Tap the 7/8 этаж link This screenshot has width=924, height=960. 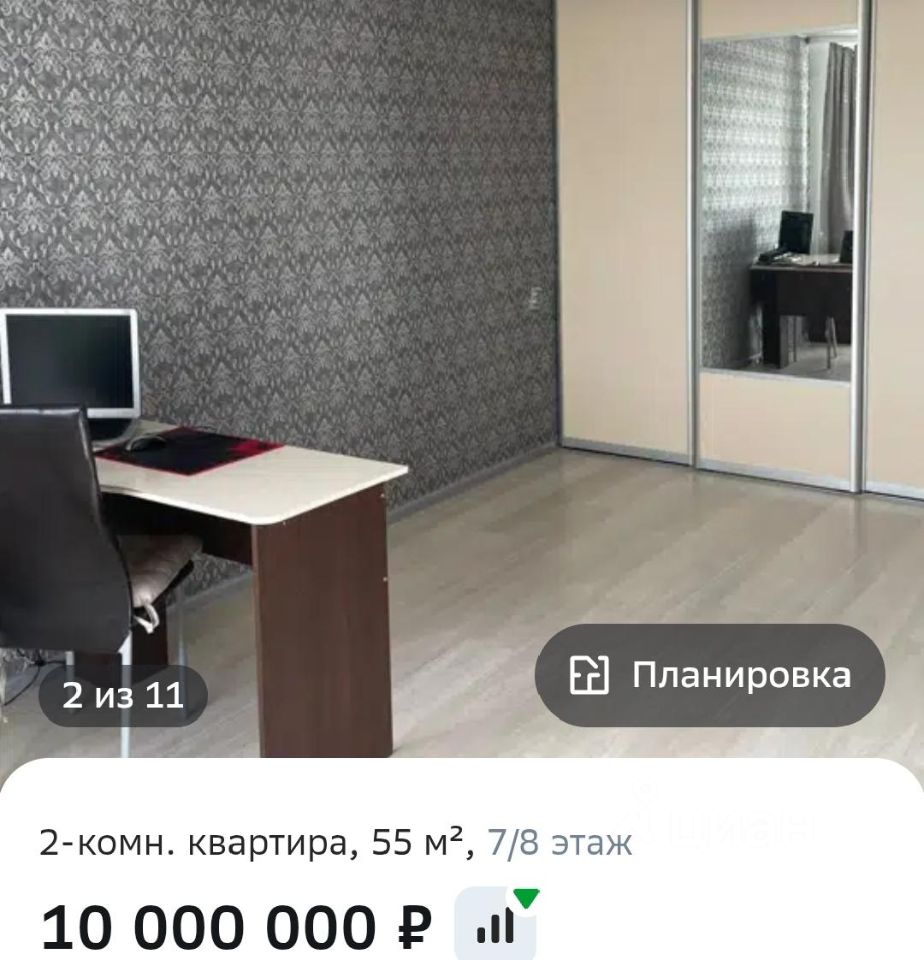560,844
